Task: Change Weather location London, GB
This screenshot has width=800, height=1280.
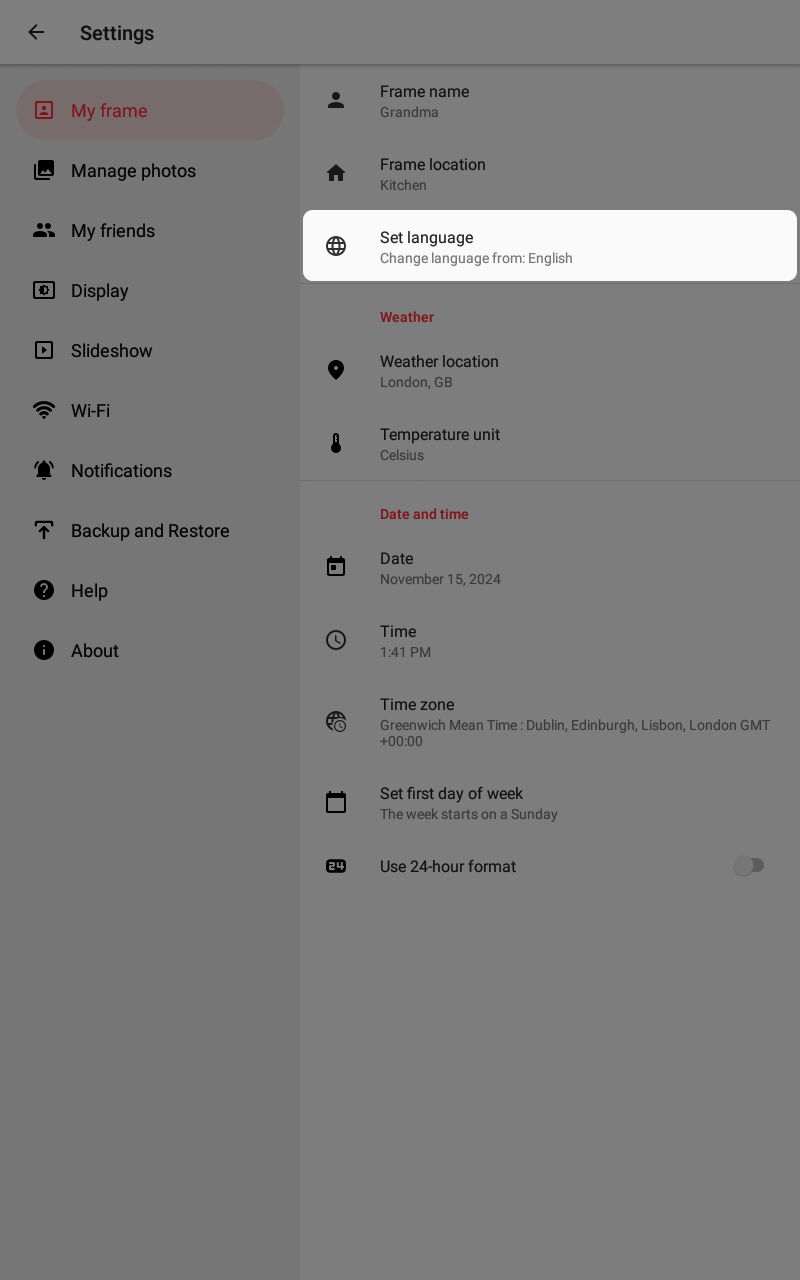Action: pos(550,371)
